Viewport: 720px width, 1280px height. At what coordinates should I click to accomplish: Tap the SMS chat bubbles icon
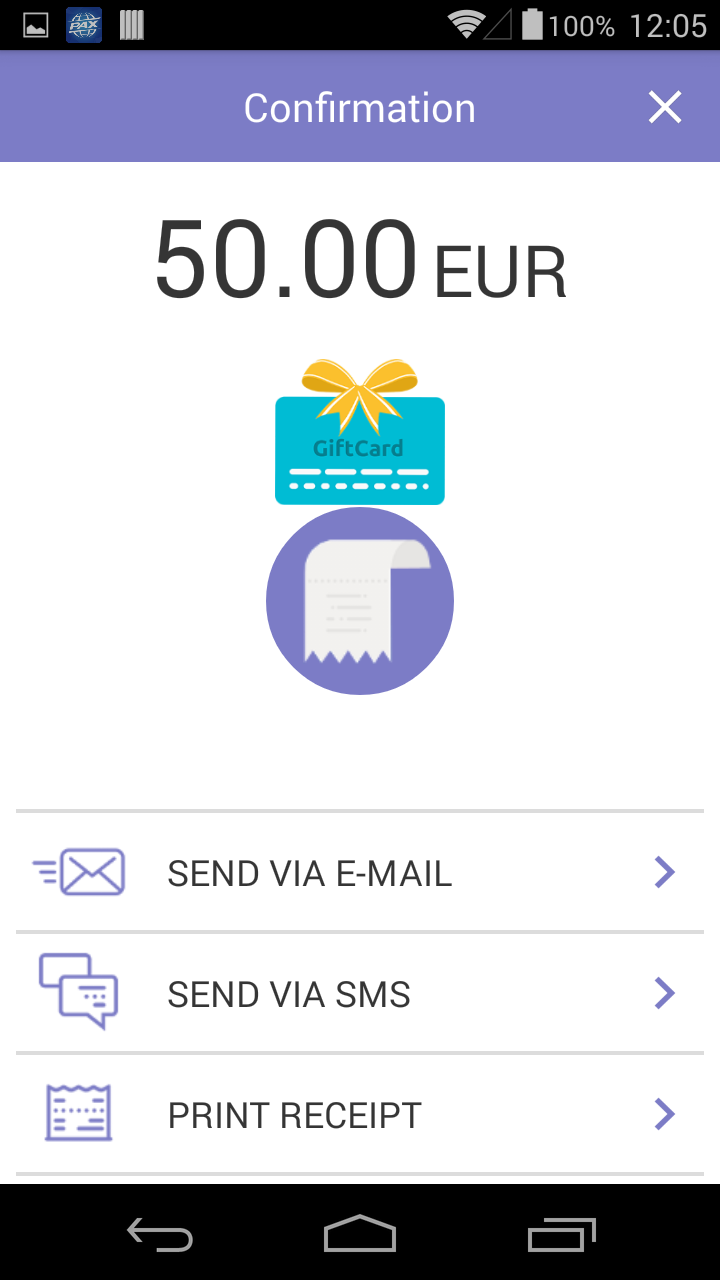[x=79, y=992]
